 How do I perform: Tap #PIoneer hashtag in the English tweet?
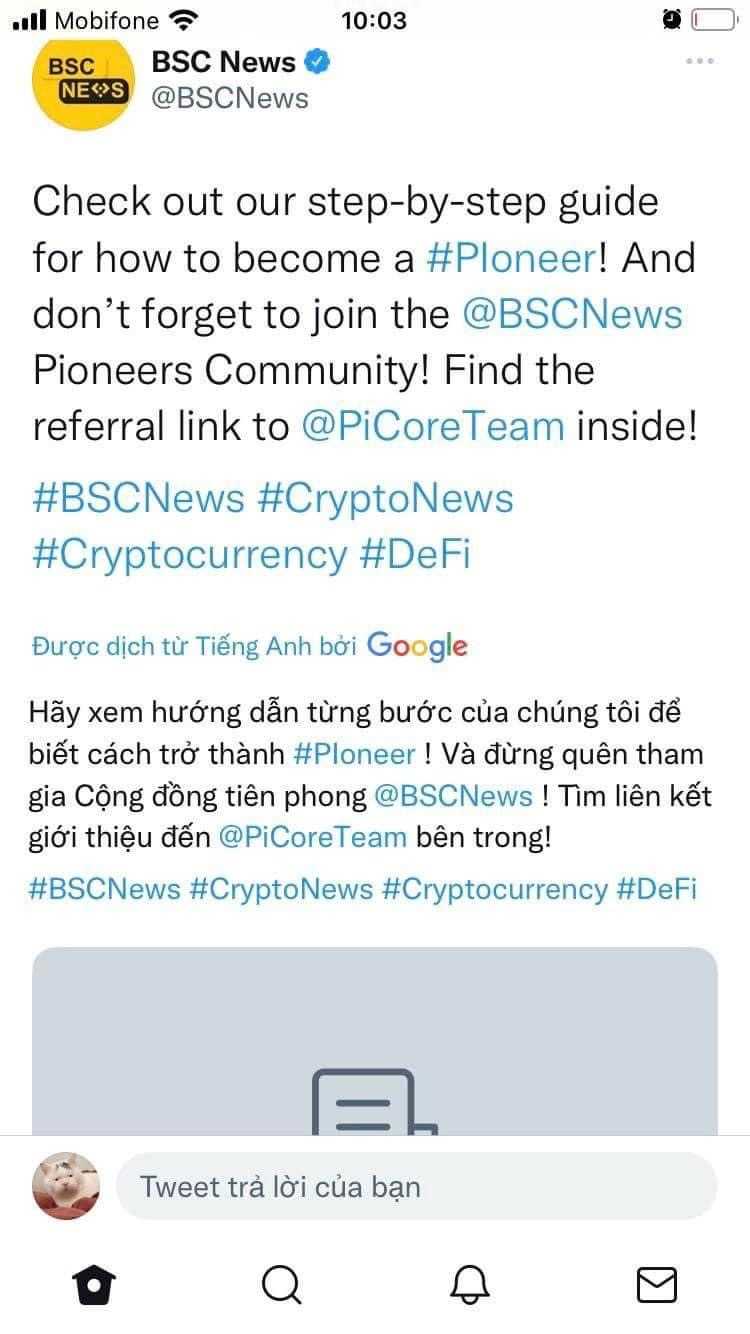click(511, 258)
